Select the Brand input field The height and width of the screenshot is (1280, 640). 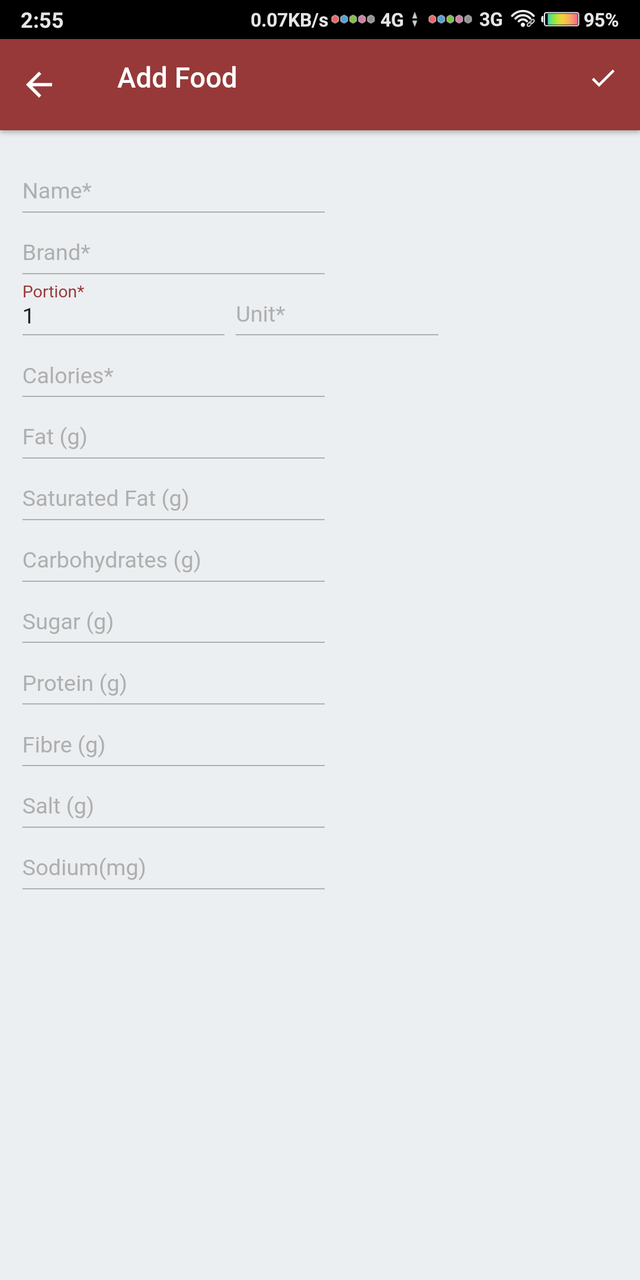173,253
